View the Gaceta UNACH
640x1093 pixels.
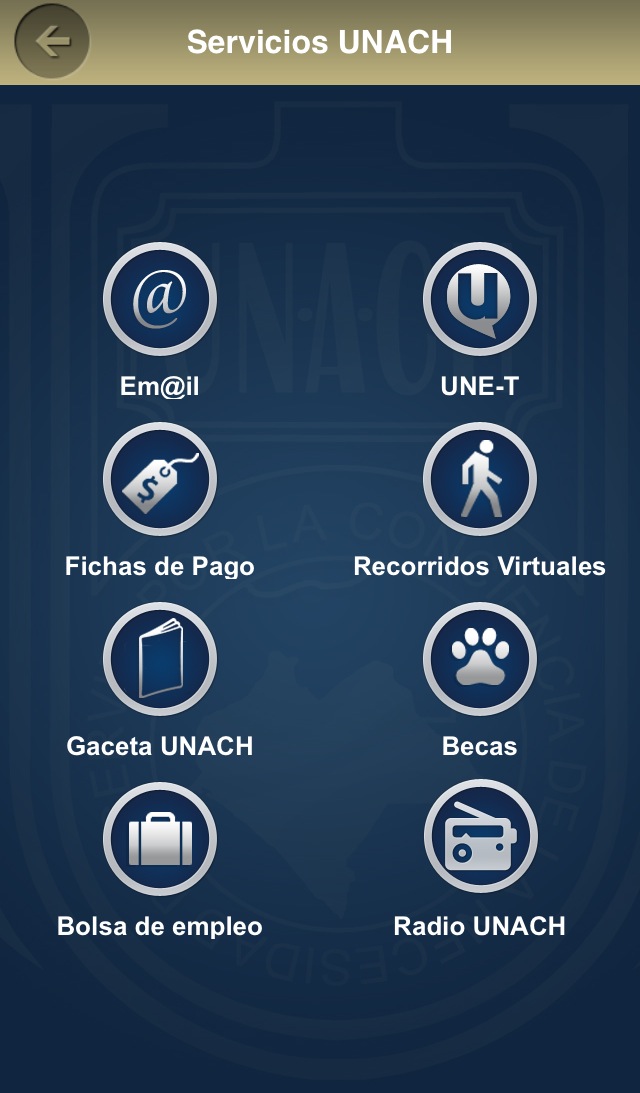pos(160,660)
